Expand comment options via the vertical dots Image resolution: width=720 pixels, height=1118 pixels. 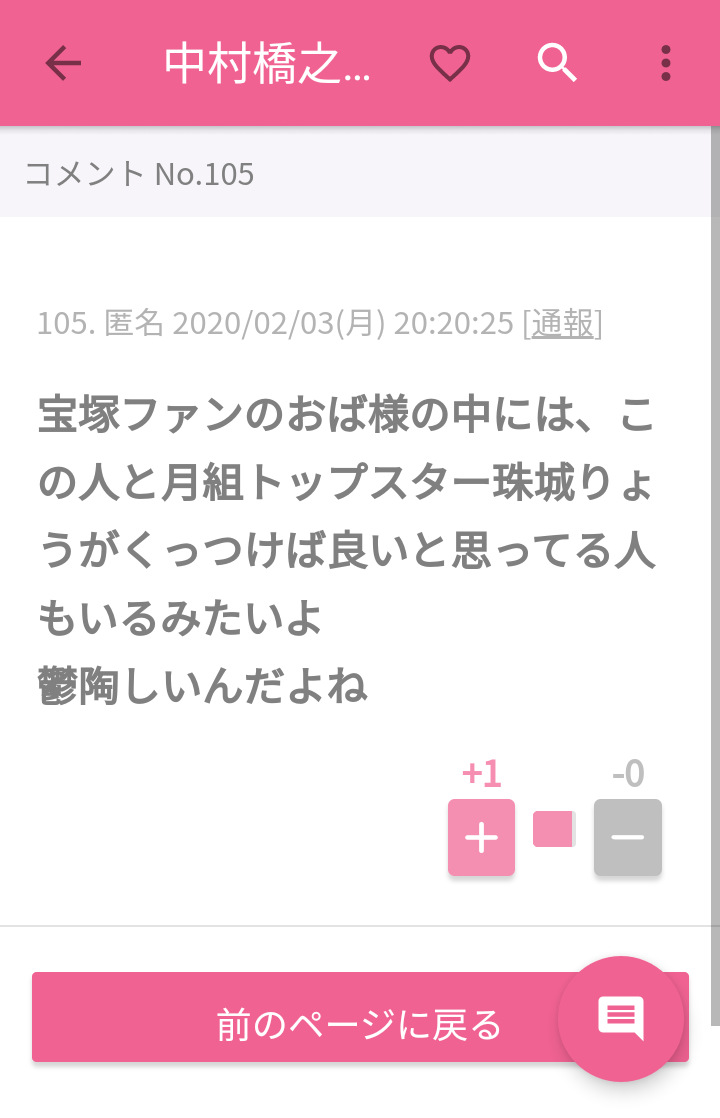point(665,63)
